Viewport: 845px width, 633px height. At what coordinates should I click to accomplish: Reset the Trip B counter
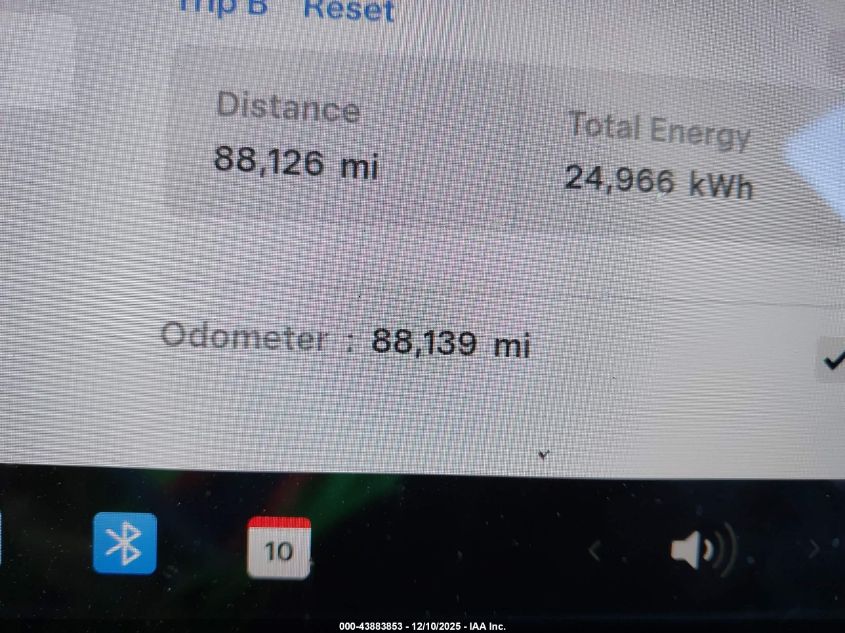click(348, 10)
